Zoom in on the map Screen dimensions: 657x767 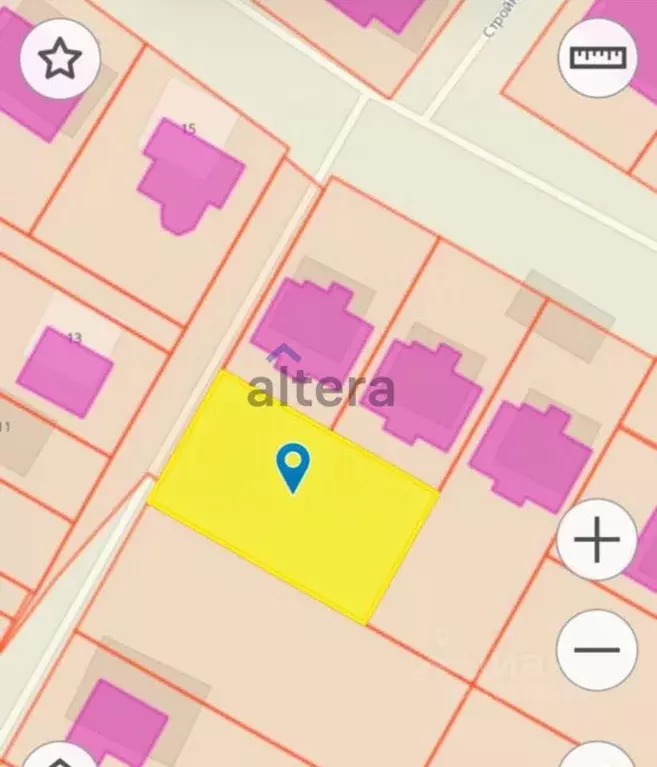(597, 541)
